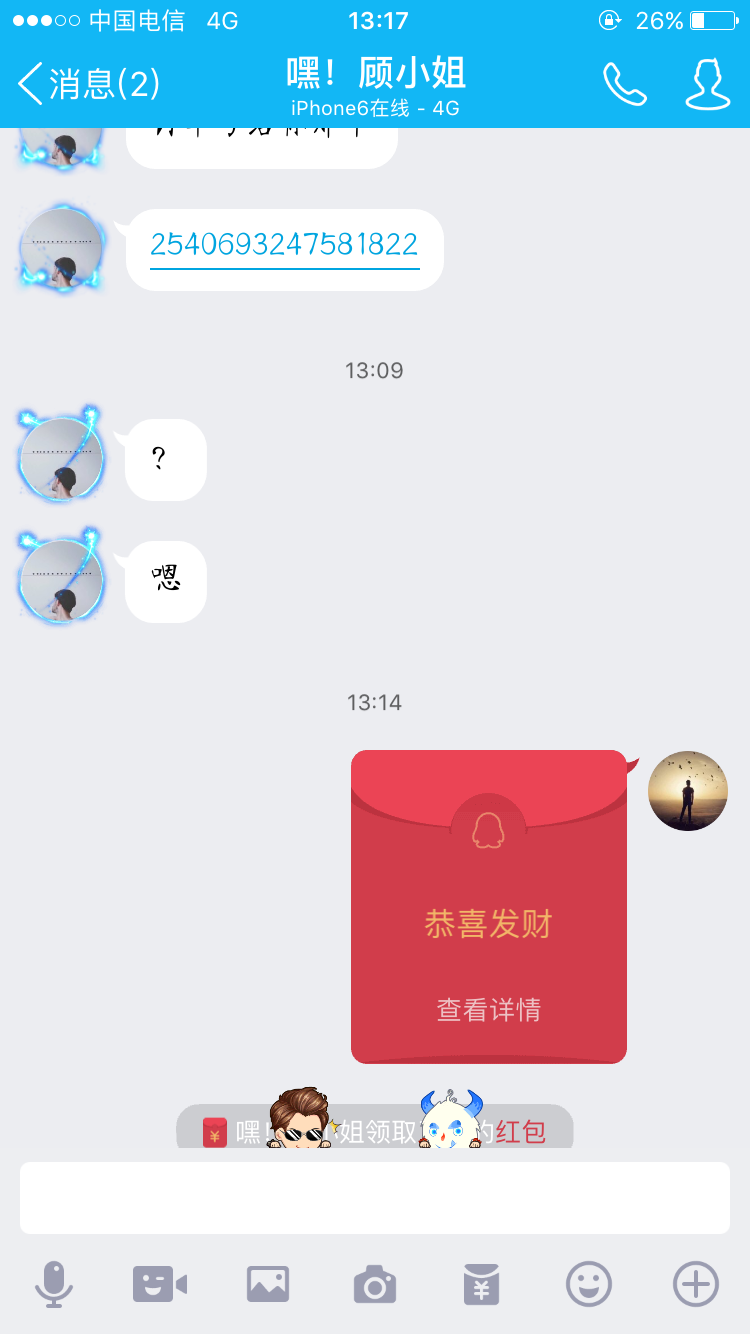Open the sender's avatar next to 嗯

[x=62, y=580]
